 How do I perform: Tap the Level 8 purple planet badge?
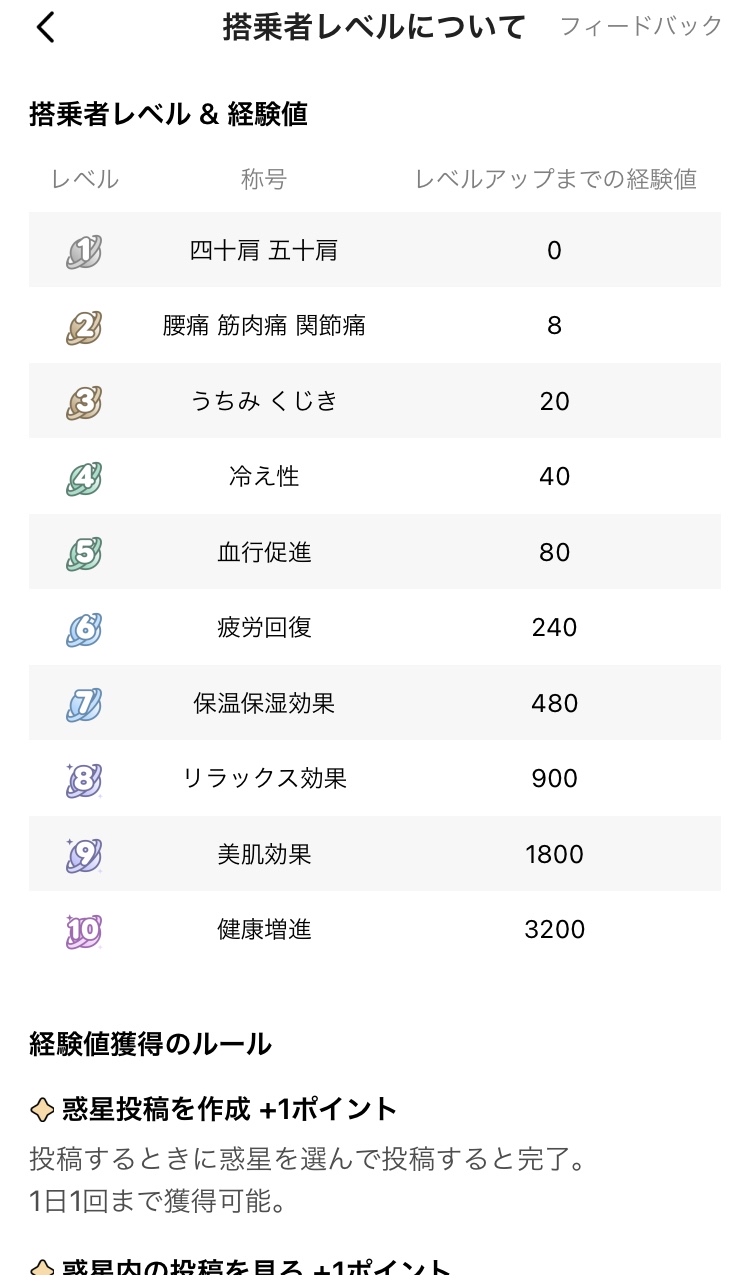pyautogui.click(x=84, y=778)
